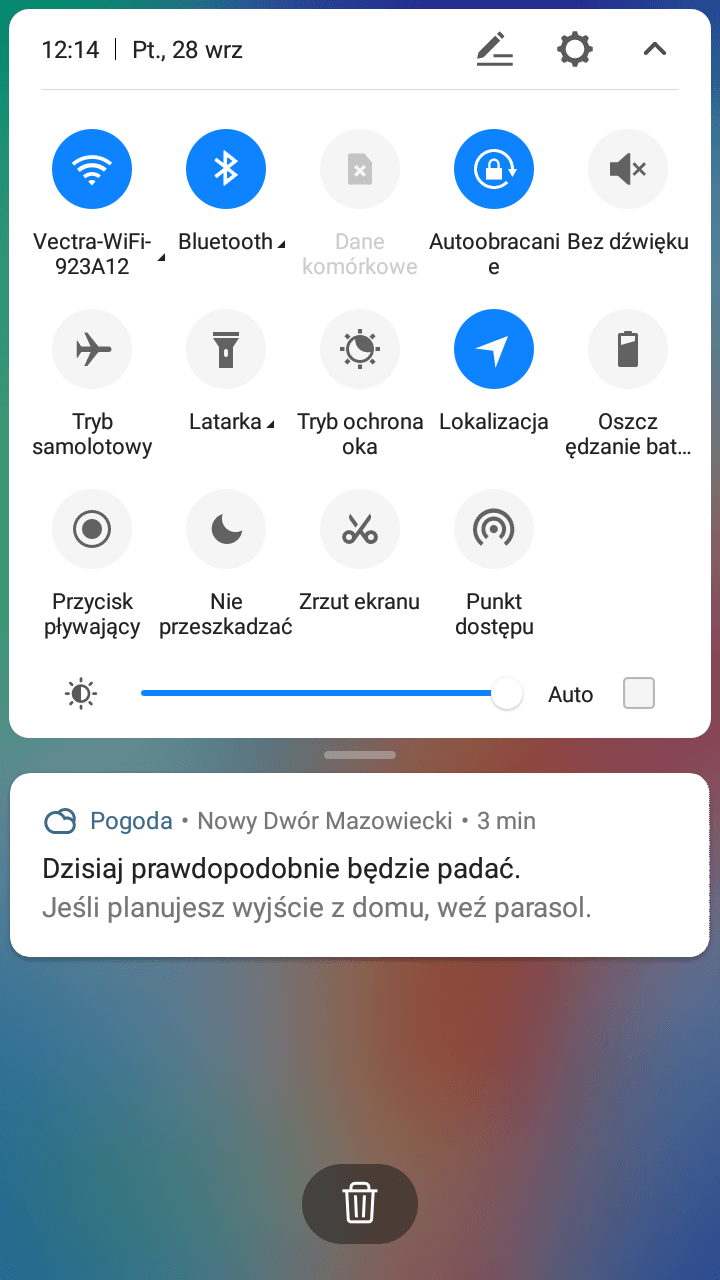Enable Tryb samolotowy
The image size is (720, 1280).
(x=92, y=350)
